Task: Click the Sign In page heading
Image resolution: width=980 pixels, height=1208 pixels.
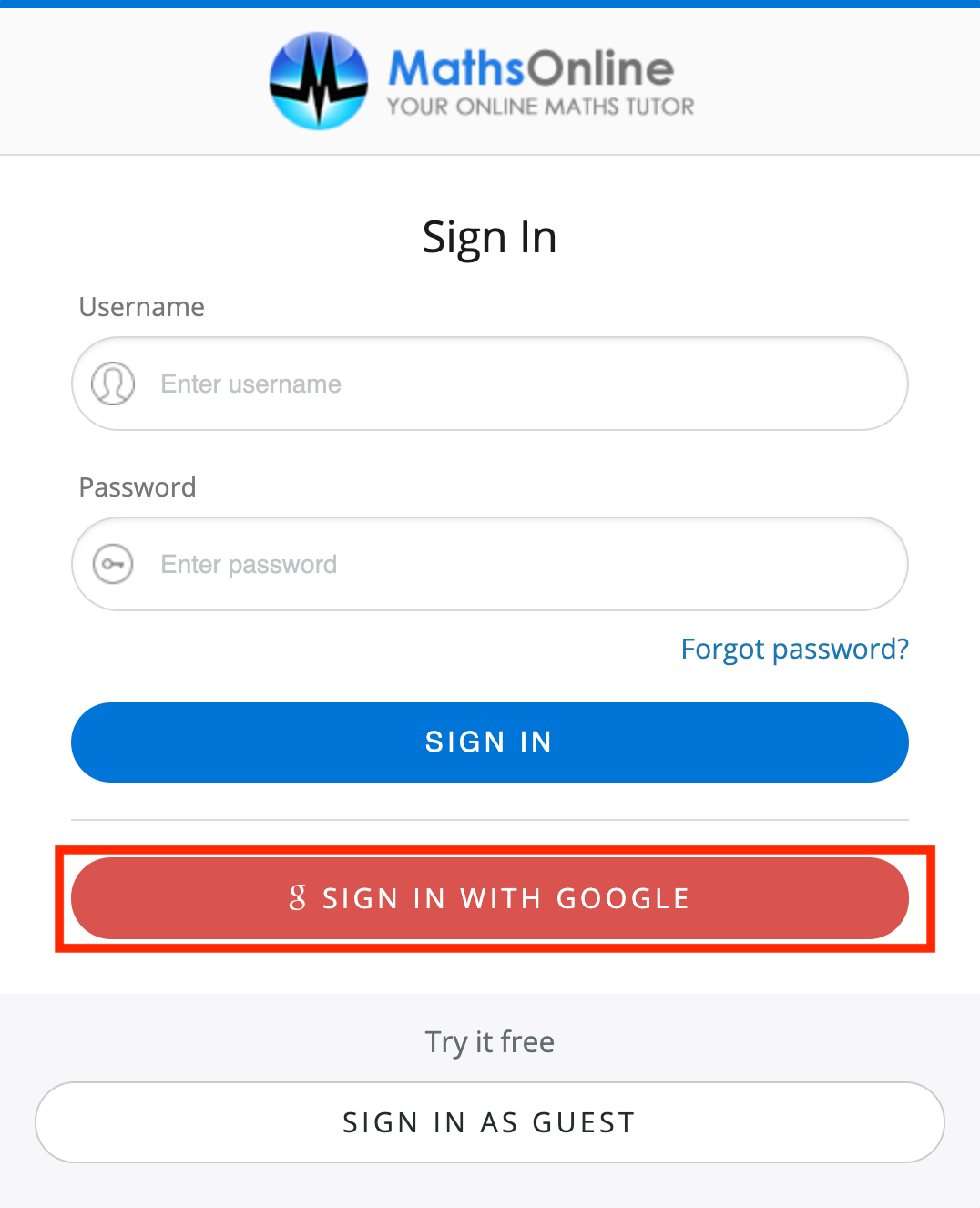Action: [489, 237]
